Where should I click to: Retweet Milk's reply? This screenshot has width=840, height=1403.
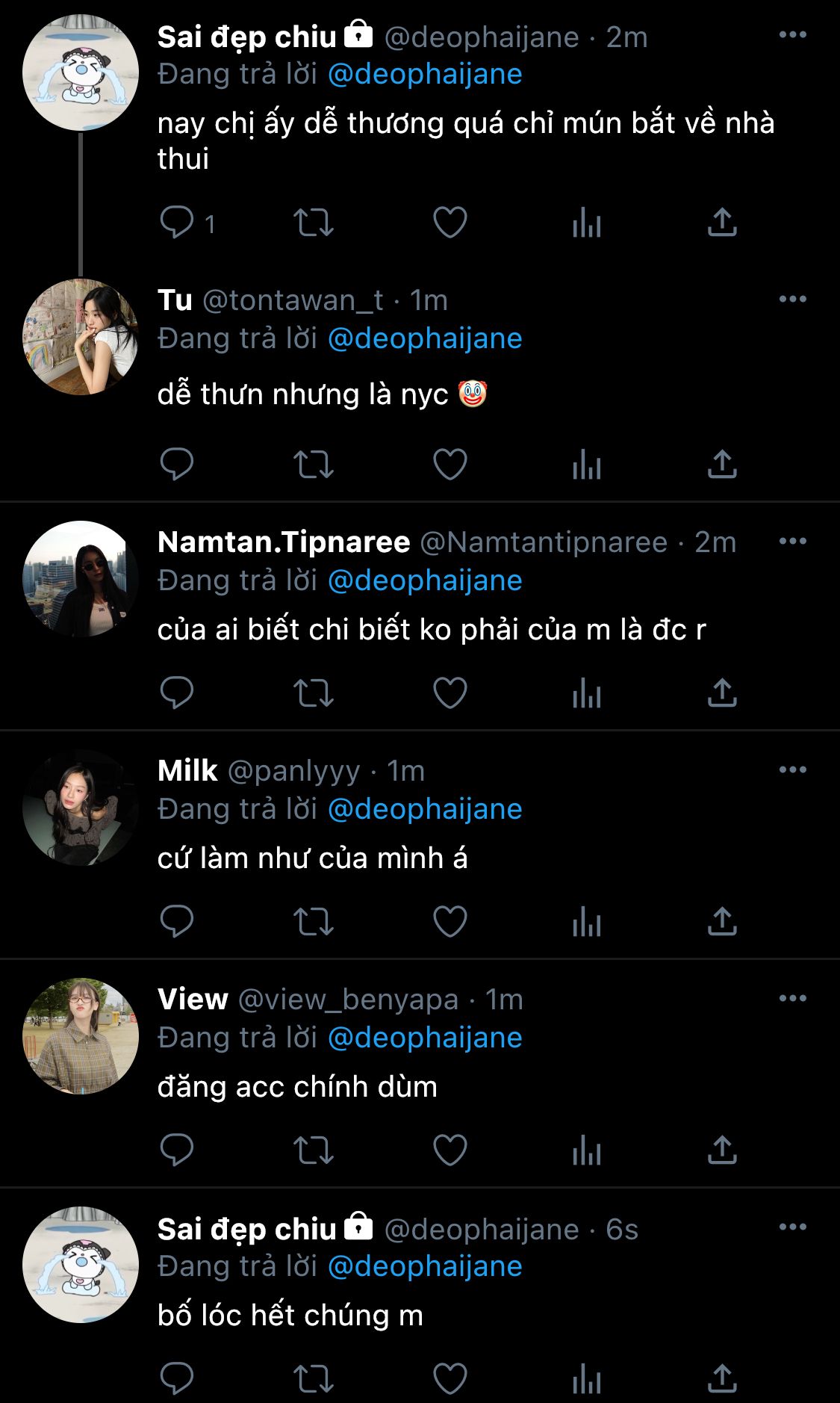point(313,921)
